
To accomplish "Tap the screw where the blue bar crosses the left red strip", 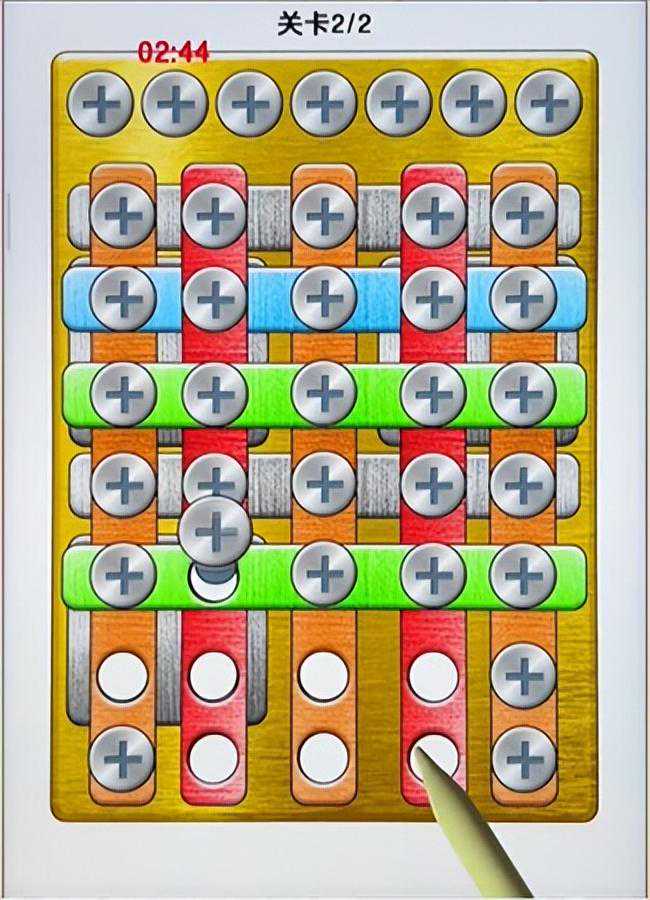I will coord(214,298).
